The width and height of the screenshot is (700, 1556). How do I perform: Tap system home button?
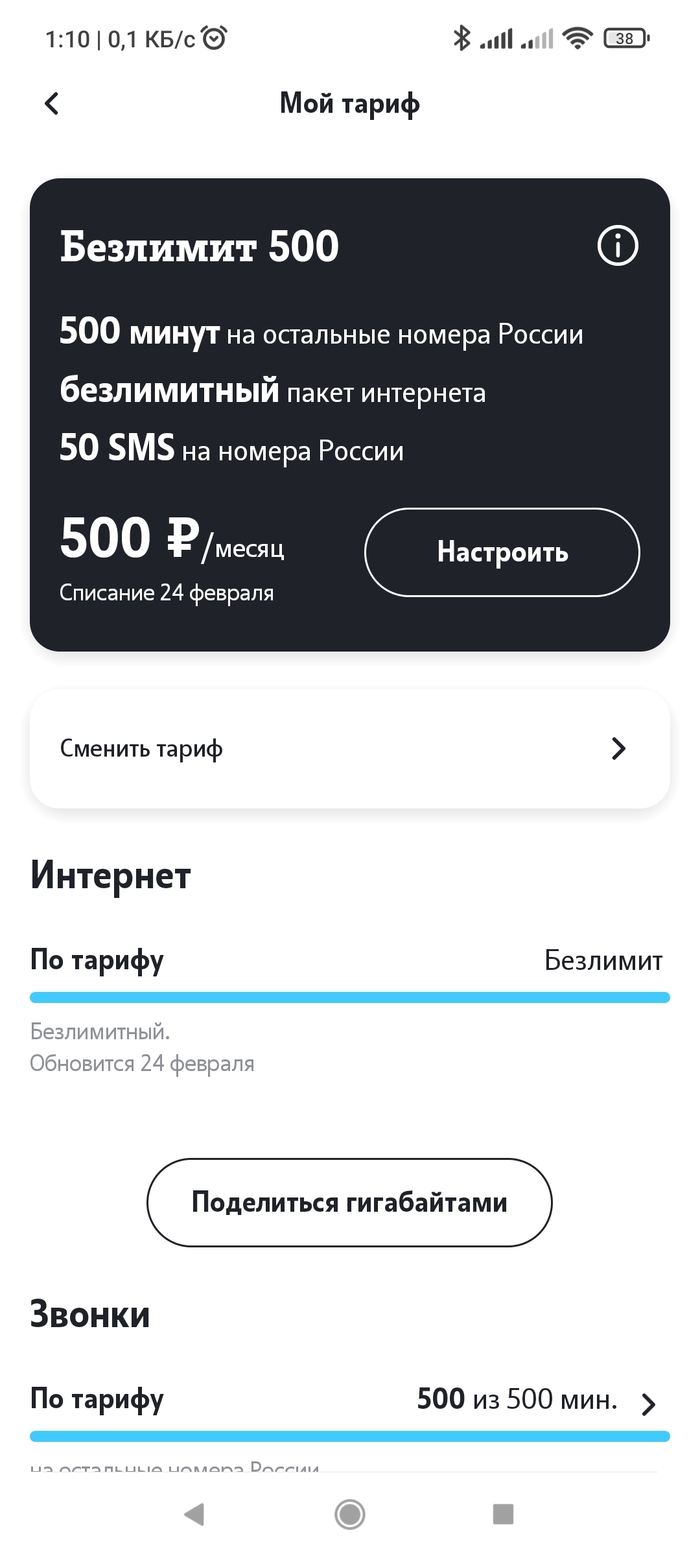pyautogui.click(x=349, y=1514)
